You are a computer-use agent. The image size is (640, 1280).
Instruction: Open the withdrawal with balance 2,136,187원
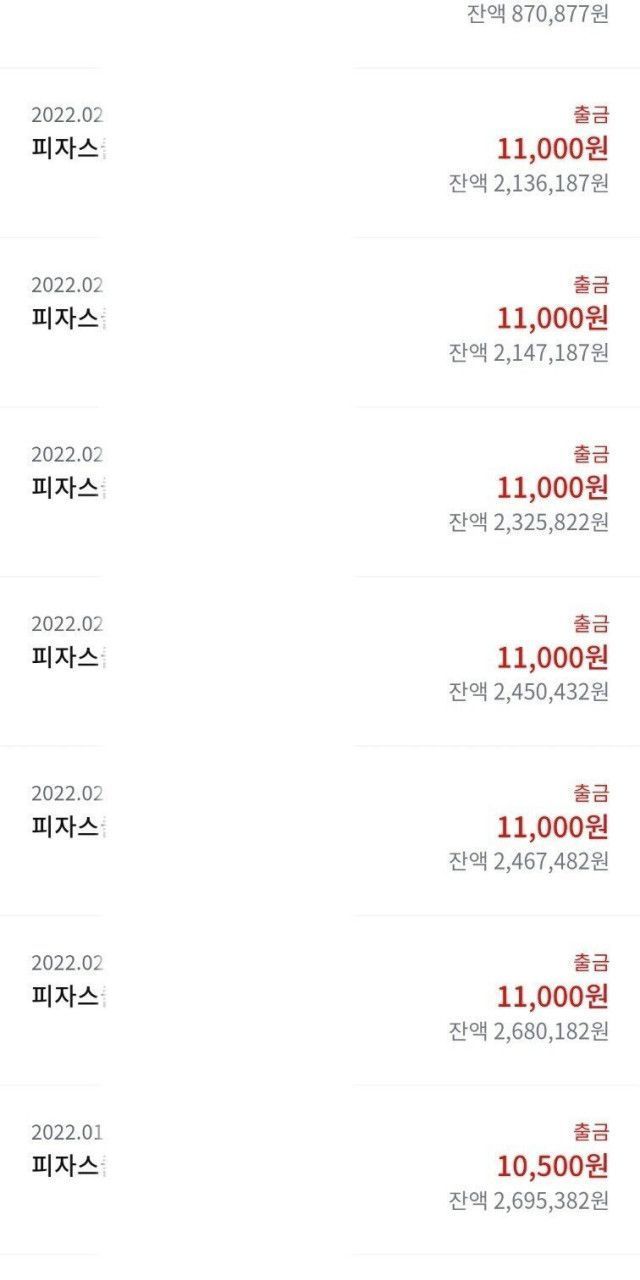[x=320, y=150]
